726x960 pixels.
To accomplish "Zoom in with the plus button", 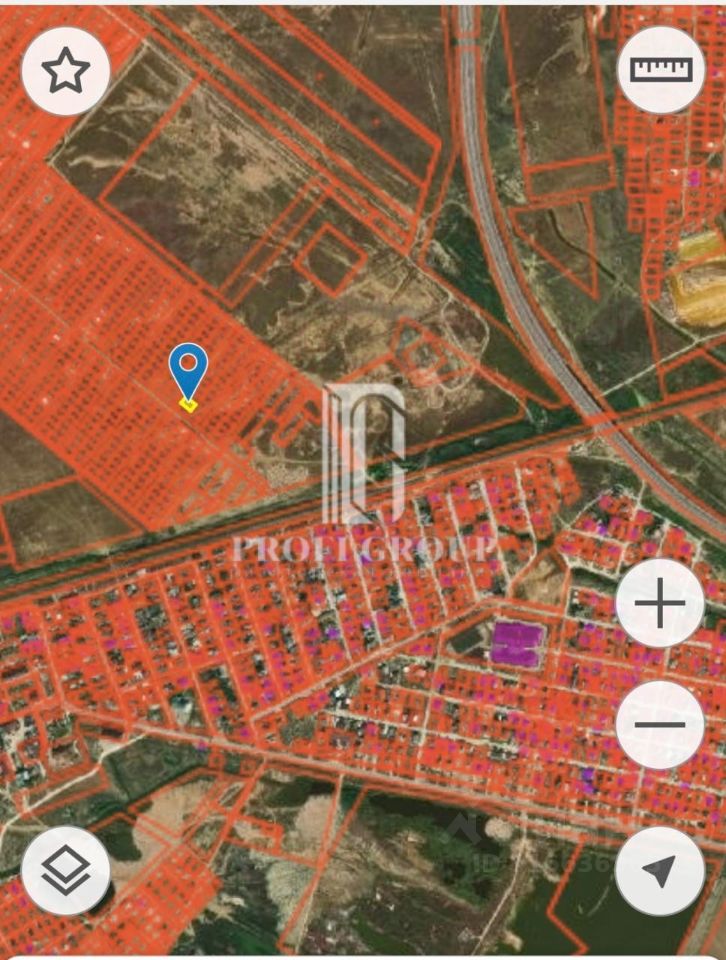I will (x=660, y=604).
